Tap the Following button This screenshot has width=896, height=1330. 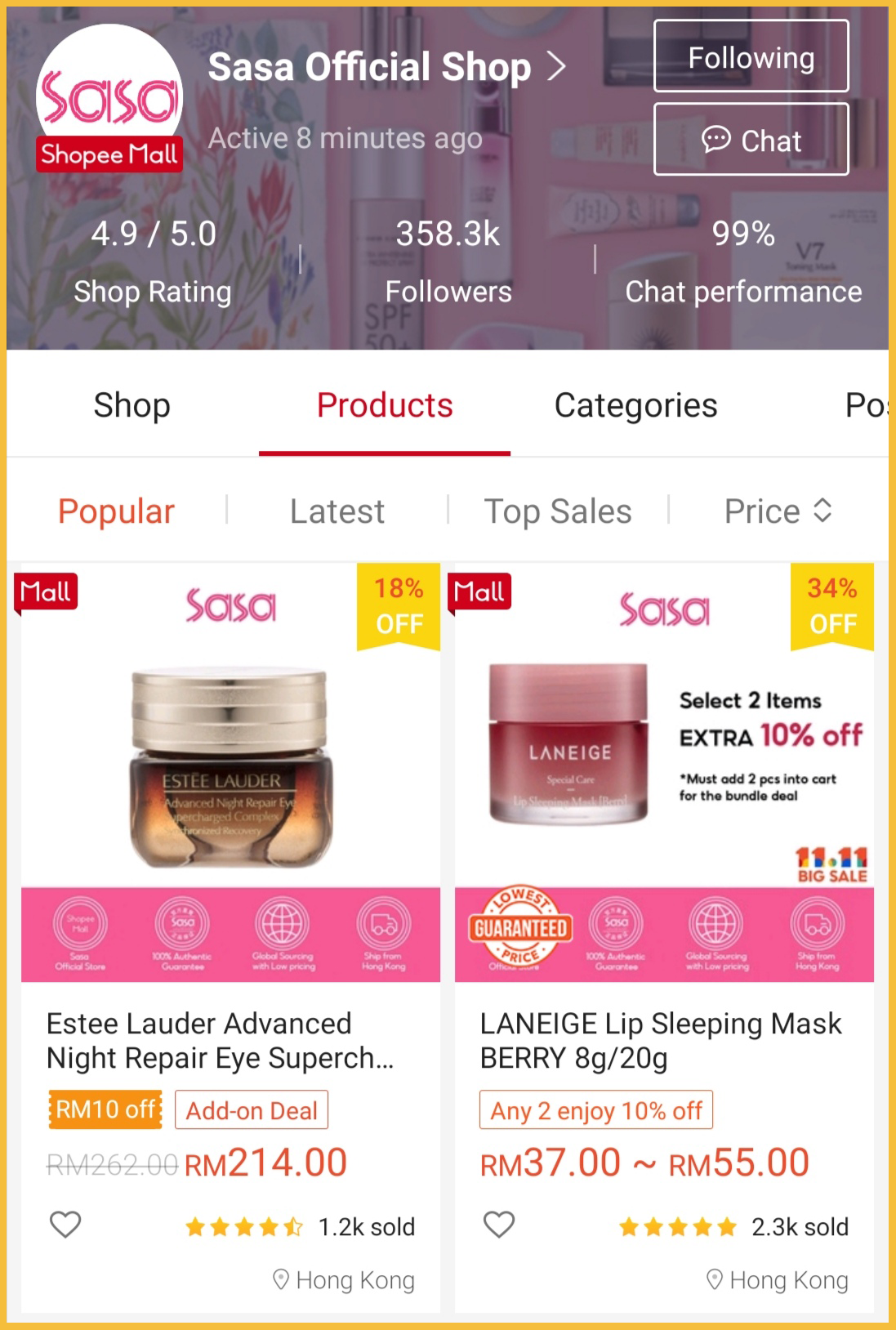tap(751, 57)
